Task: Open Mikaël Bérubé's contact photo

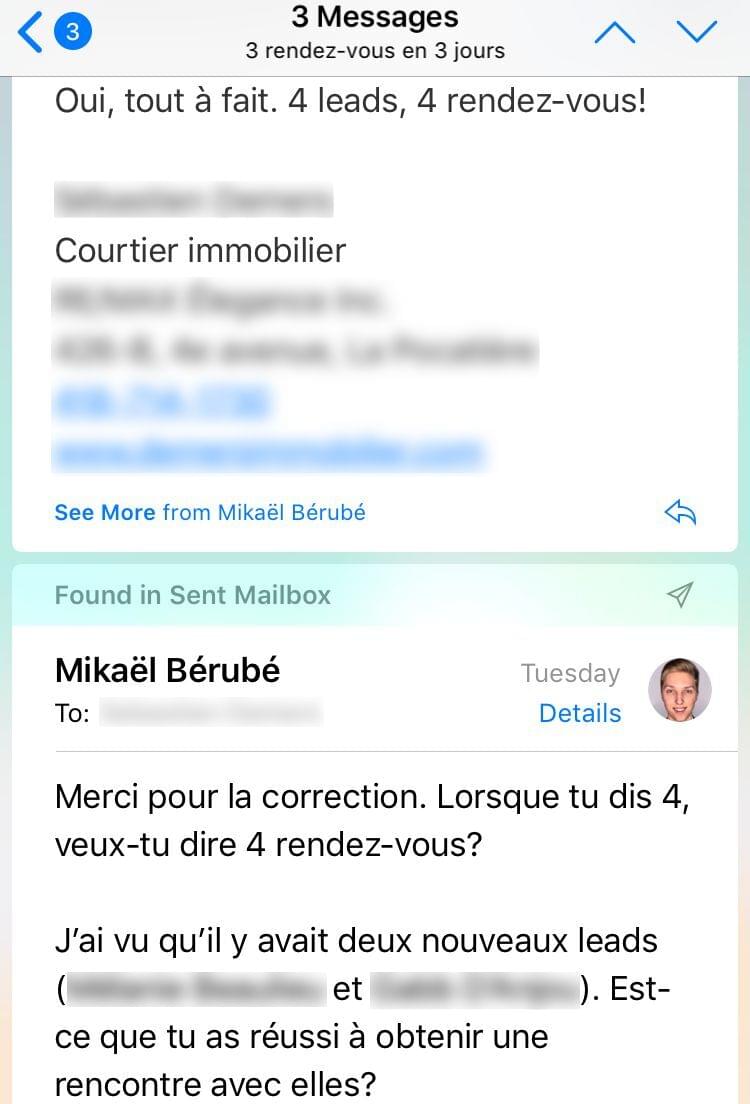Action: click(x=680, y=690)
